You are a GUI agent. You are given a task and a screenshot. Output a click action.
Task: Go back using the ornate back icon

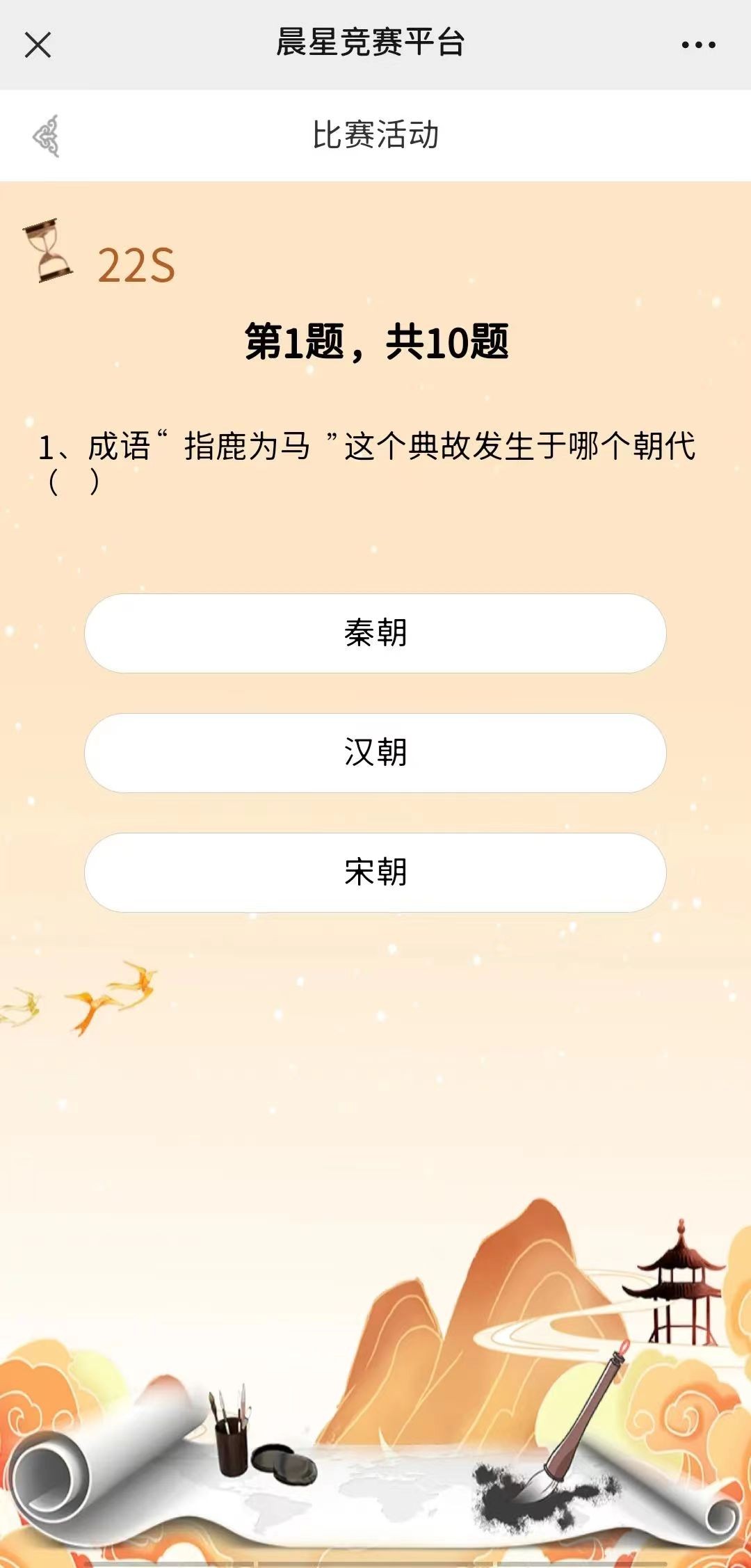coord(47,136)
